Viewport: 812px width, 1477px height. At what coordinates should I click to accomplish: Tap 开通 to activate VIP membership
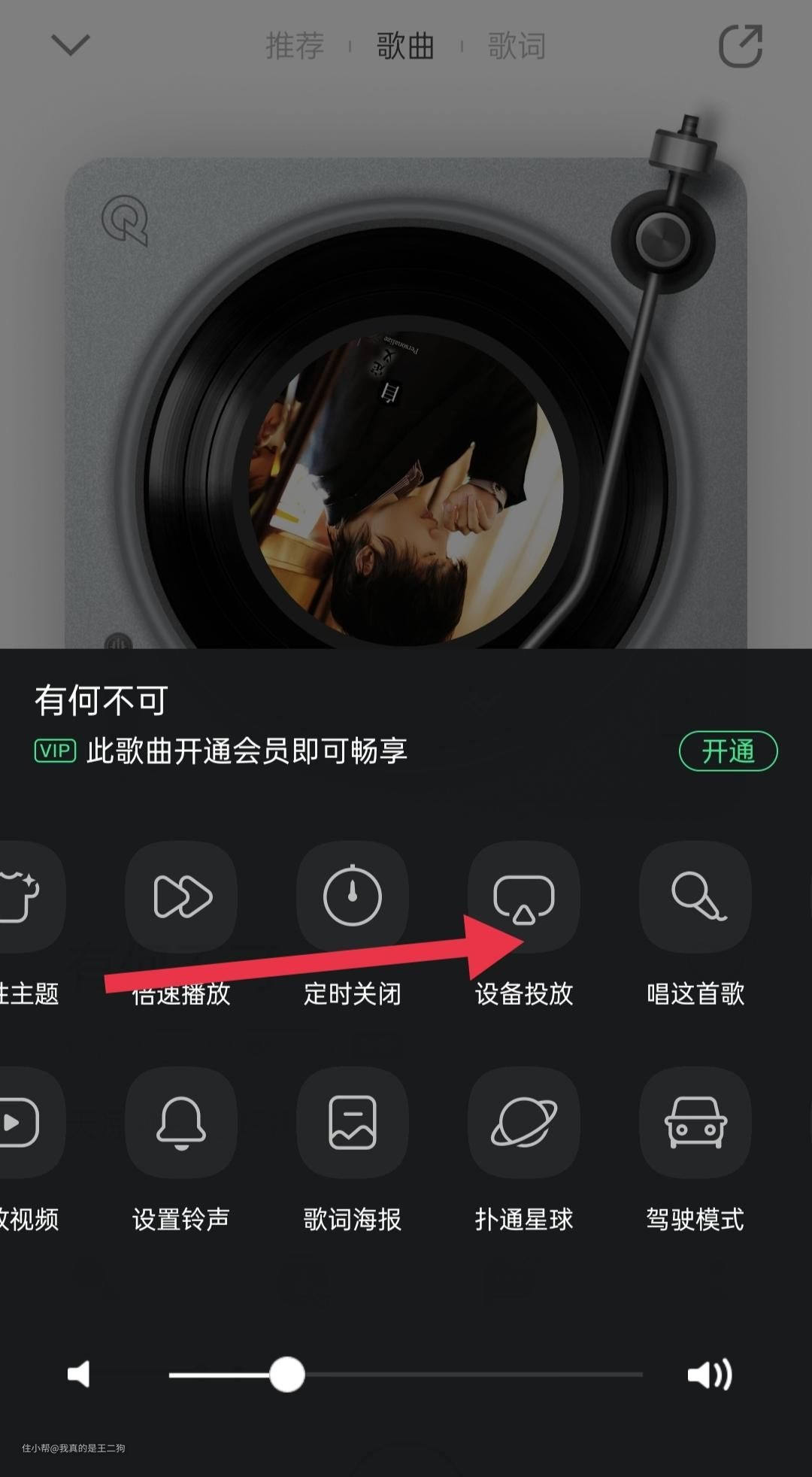coord(728,751)
